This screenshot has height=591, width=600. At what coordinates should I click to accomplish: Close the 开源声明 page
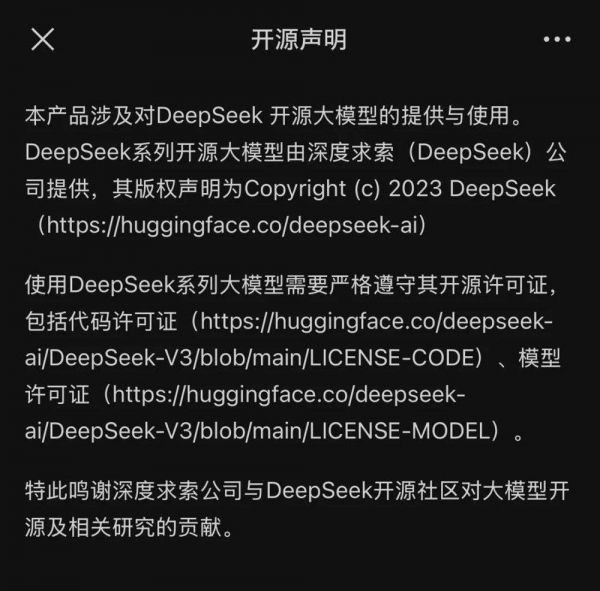click(43, 39)
